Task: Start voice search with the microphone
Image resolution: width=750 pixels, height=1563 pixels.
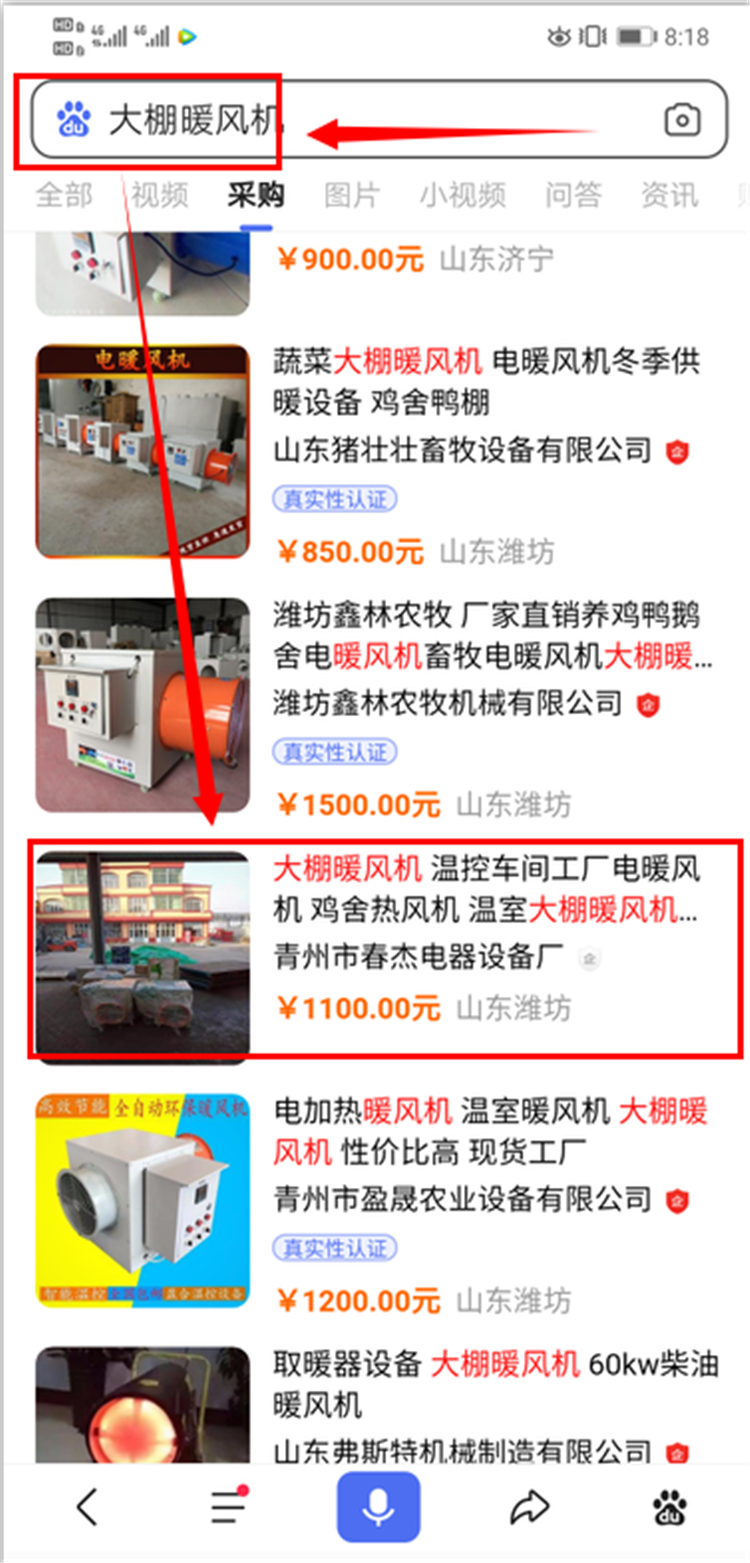Action: point(378,1506)
